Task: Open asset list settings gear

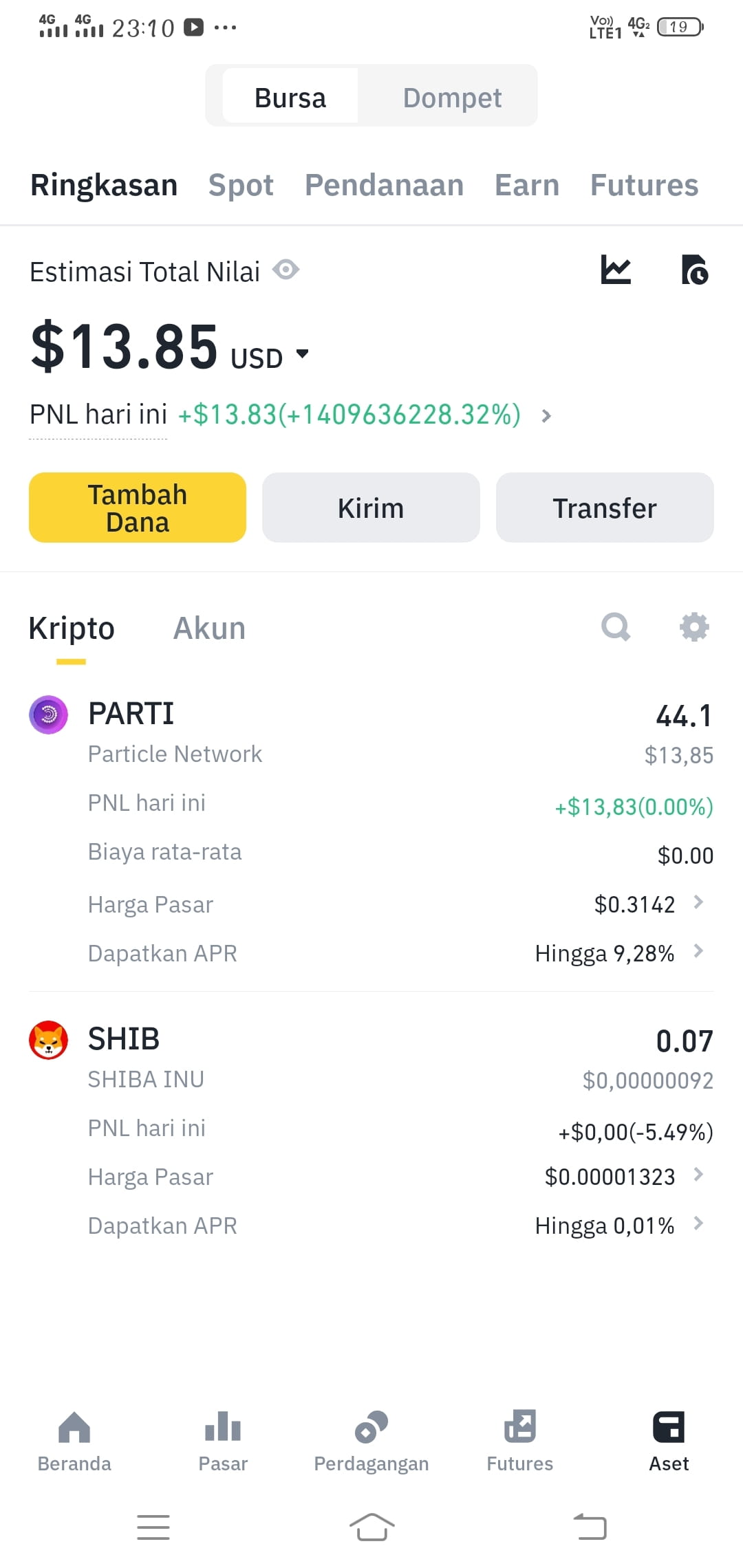Action: click(693, 627)
